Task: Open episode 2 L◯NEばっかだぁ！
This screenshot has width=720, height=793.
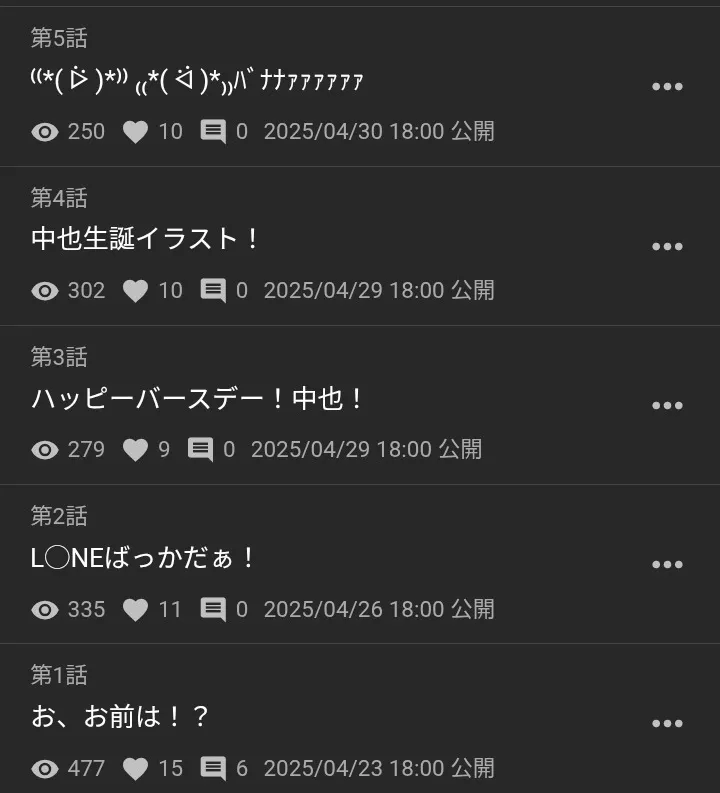Action: [x=144, y=558]
